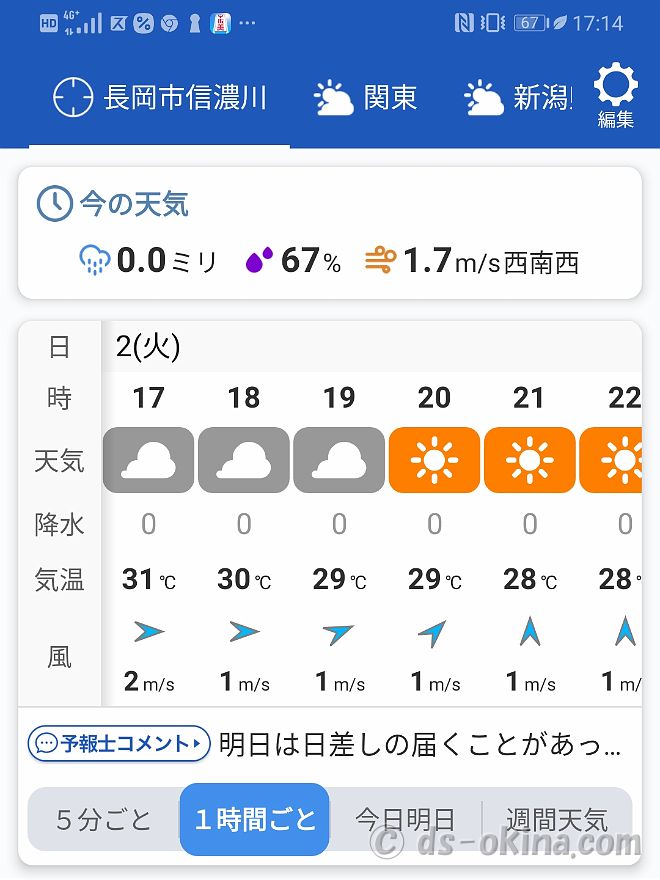Open the 予報士コメント forecaster comment

point(119,744)
